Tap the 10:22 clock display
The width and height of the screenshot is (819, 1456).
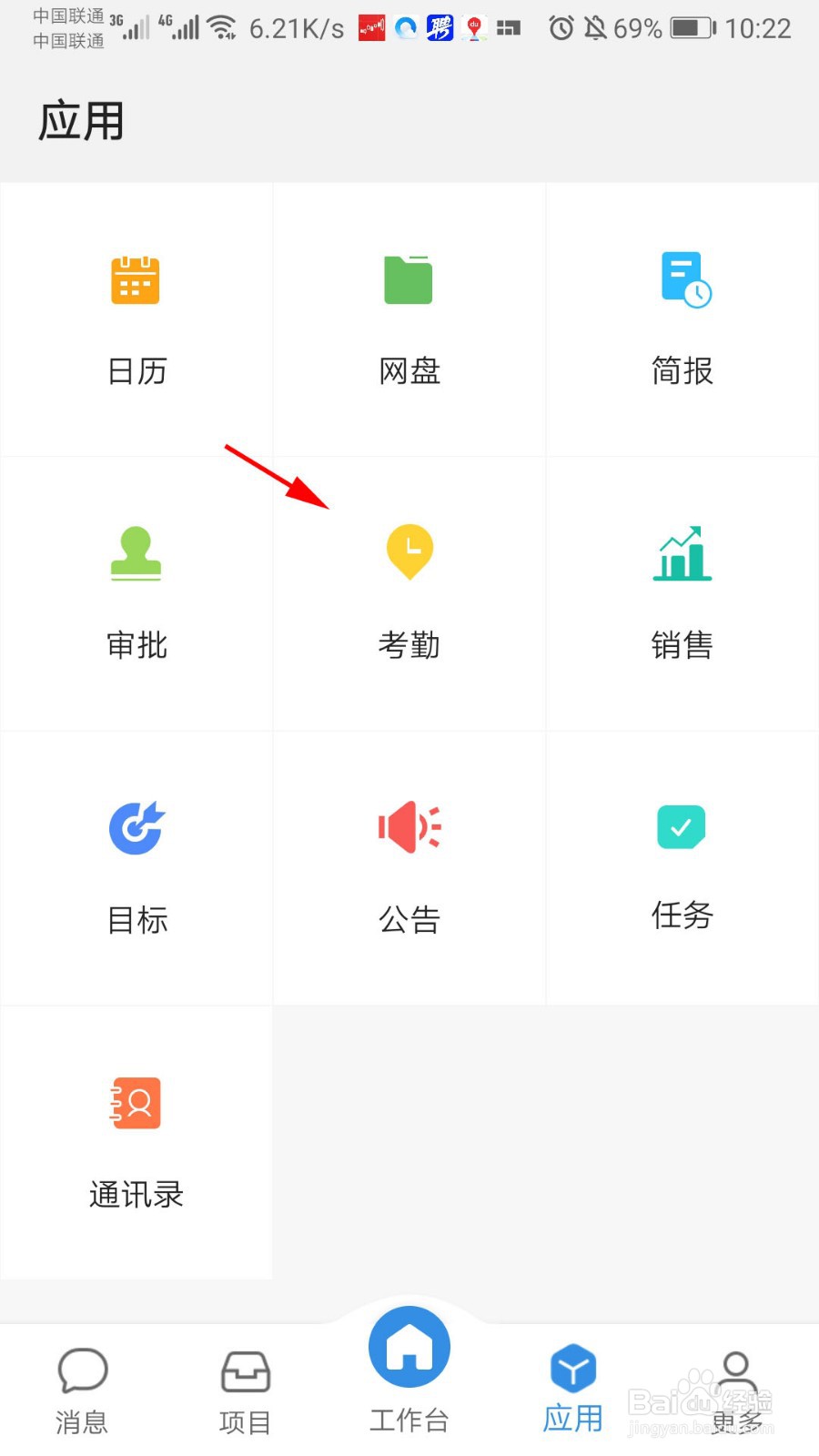761,28
